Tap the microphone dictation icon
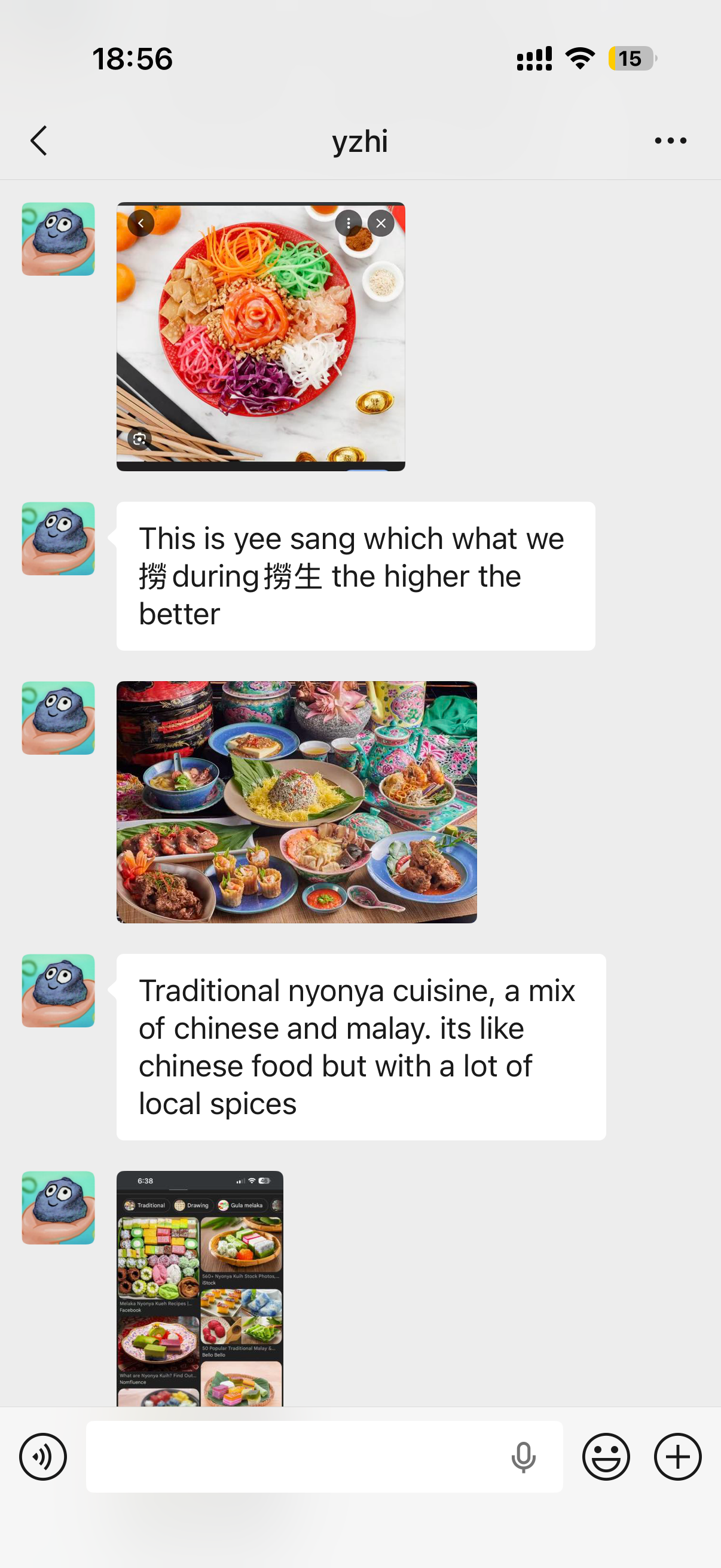 coord(523,1457)
